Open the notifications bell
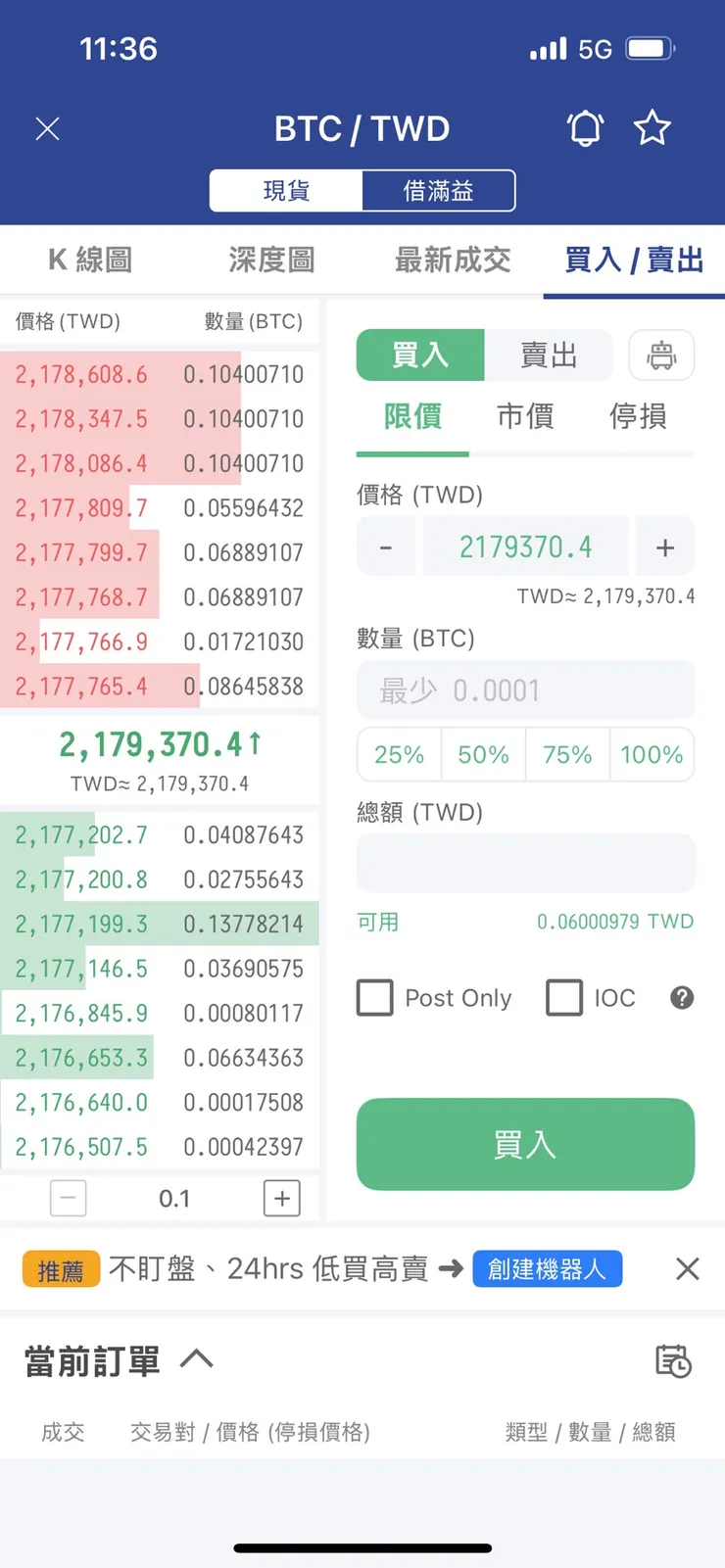 click(x=585, y=128)
